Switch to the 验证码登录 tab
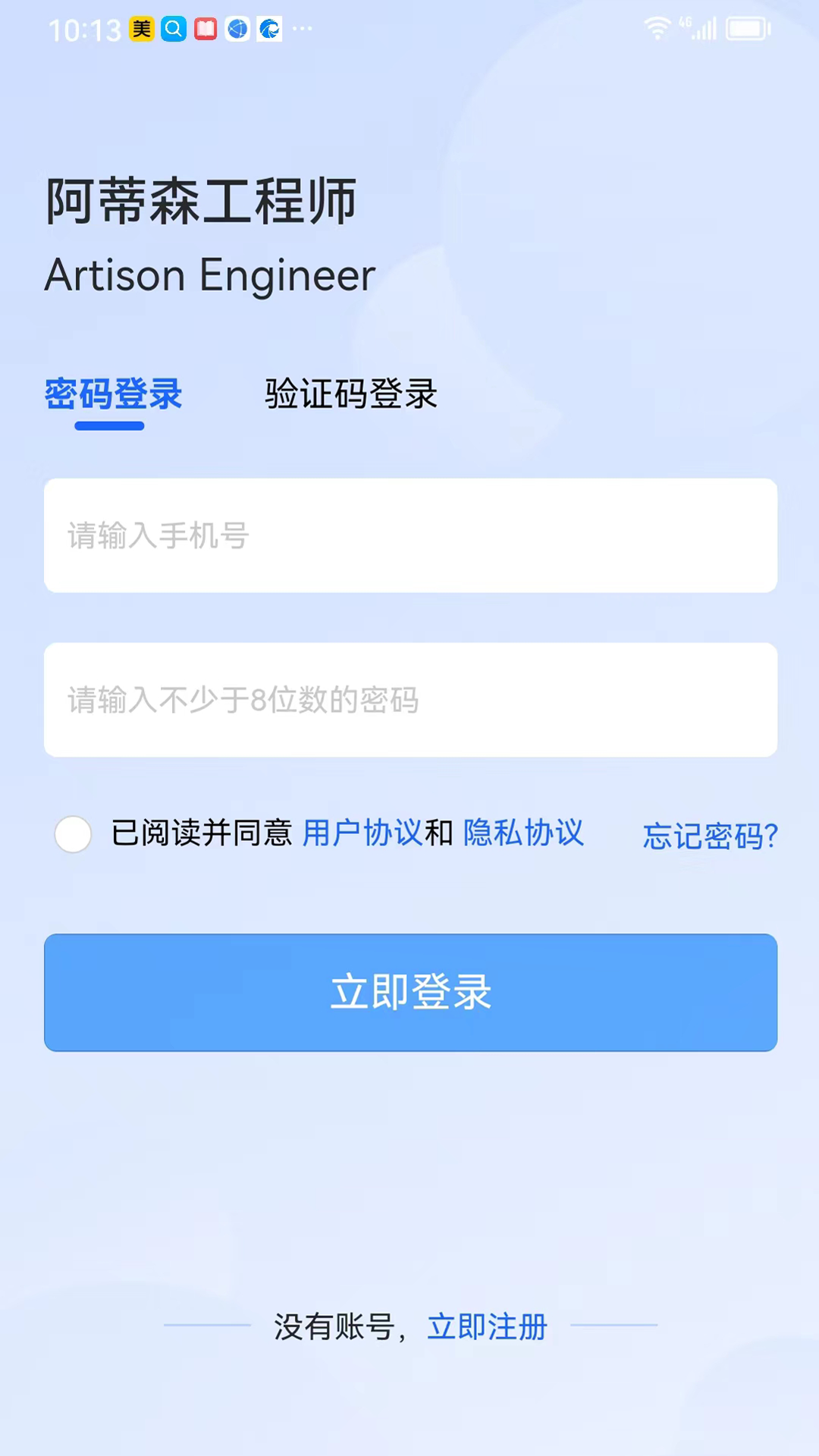Screen dimensions: 819x1456 (x=351, y=394)
